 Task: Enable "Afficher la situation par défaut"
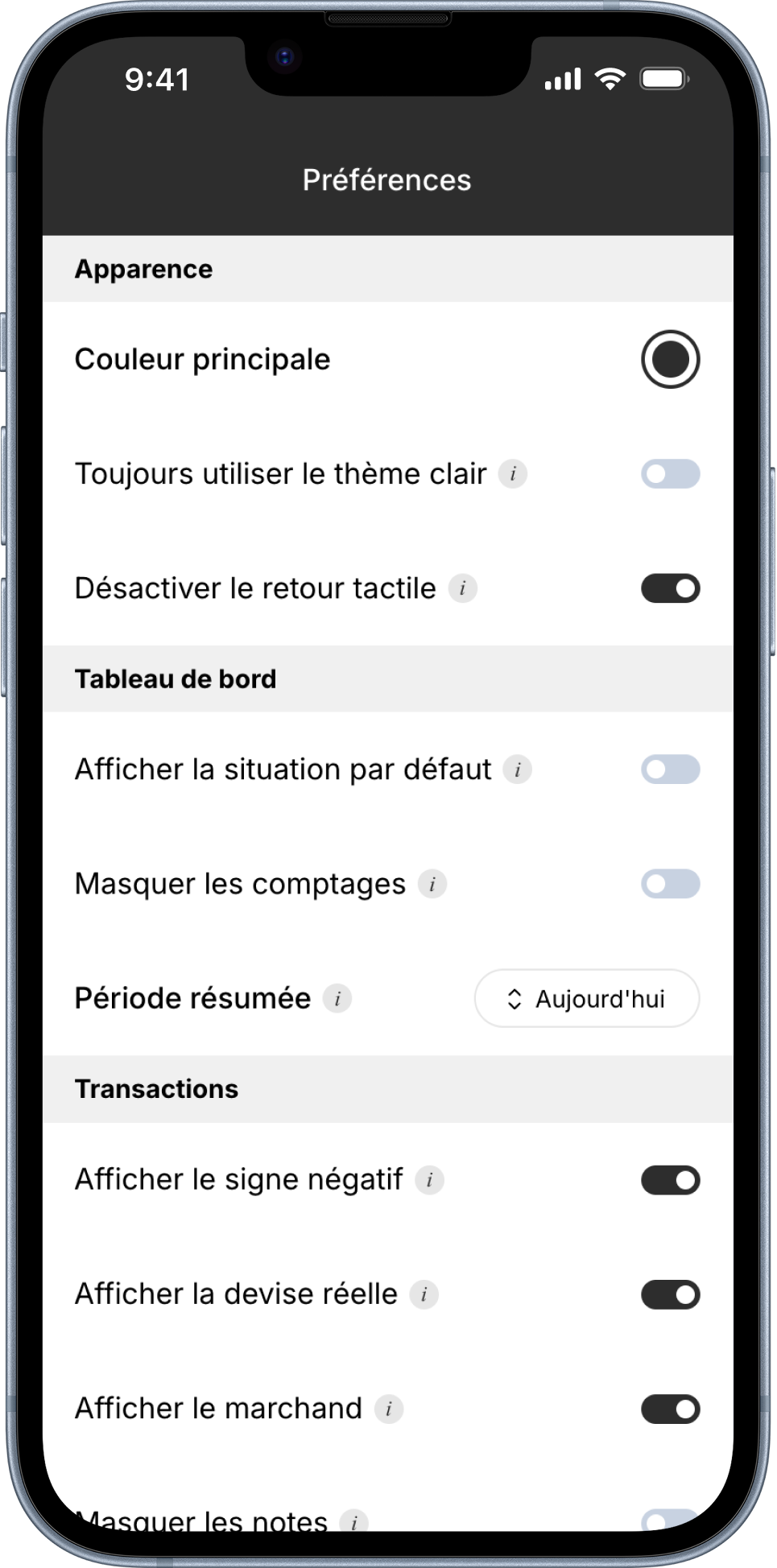[x=670, y=770]
